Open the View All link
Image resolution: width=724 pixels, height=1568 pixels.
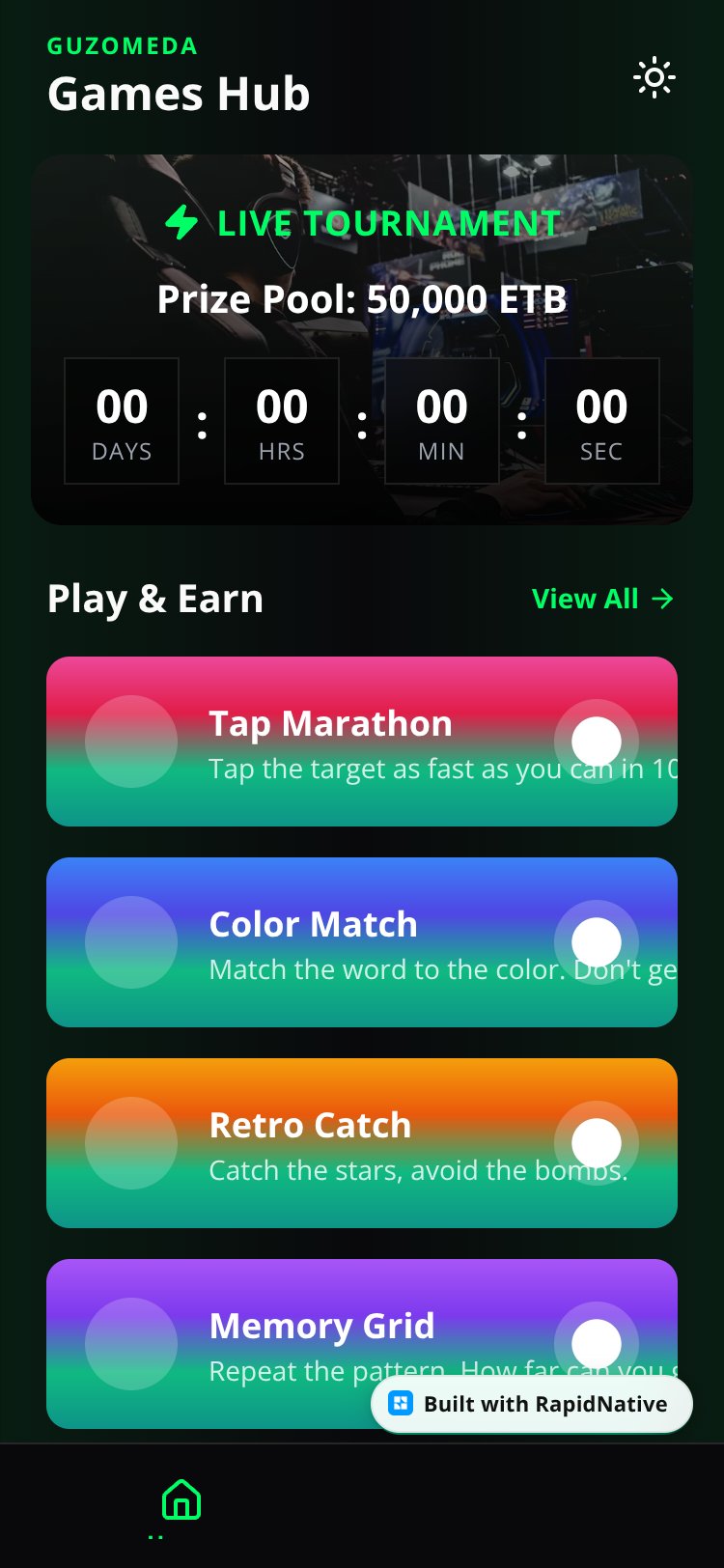602,599
